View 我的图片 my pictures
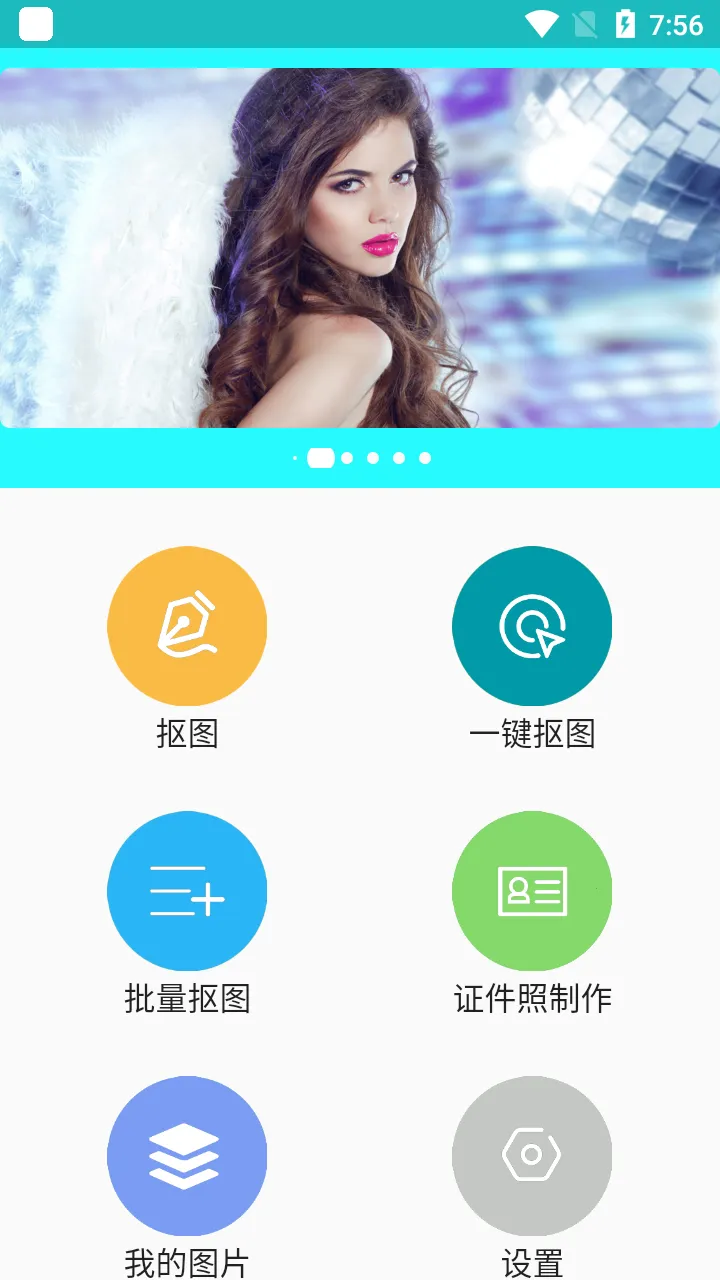The image size is (720, 1280). [x=187, y=1156]
